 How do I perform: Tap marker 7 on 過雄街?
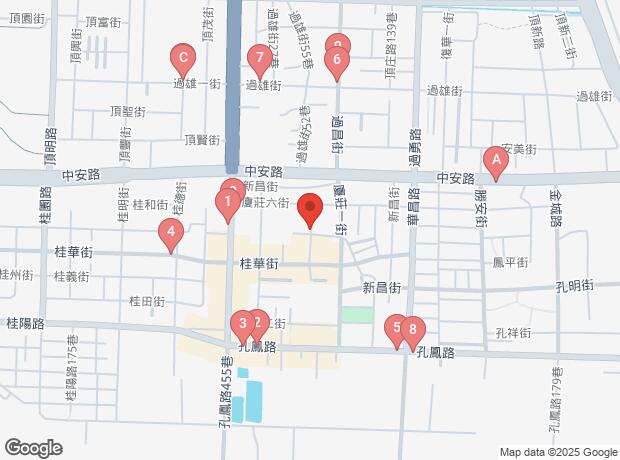260,59
